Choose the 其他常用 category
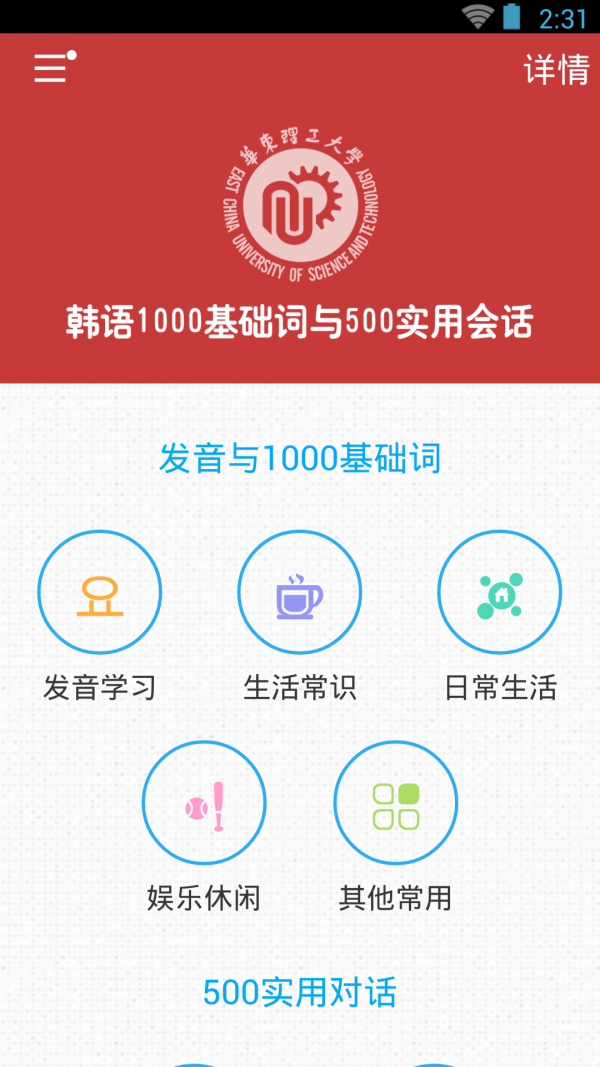The width and height of the screenshot is (600, 1067). coord(395,803)
